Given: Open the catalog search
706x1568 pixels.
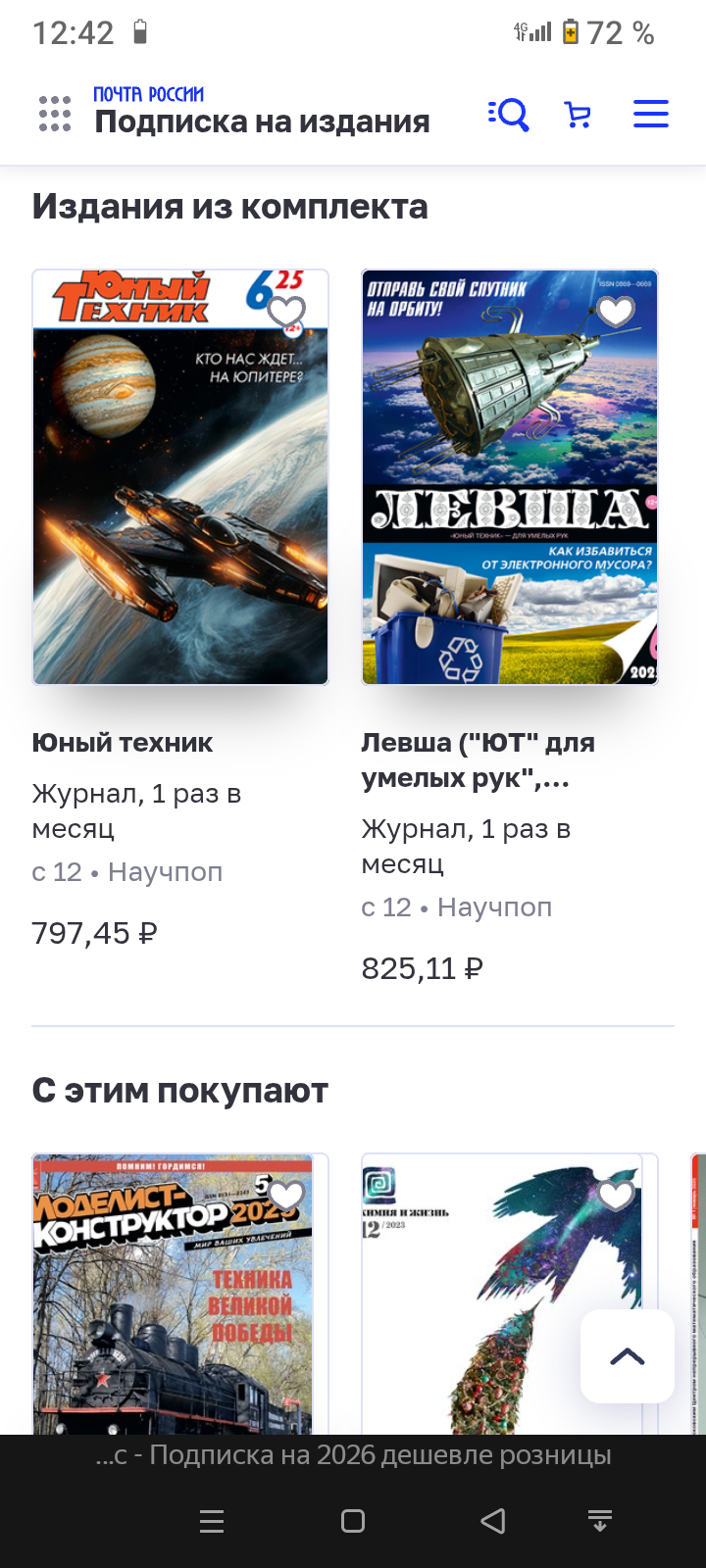Looking at the screenshot, I should click(x=509, y=115).
